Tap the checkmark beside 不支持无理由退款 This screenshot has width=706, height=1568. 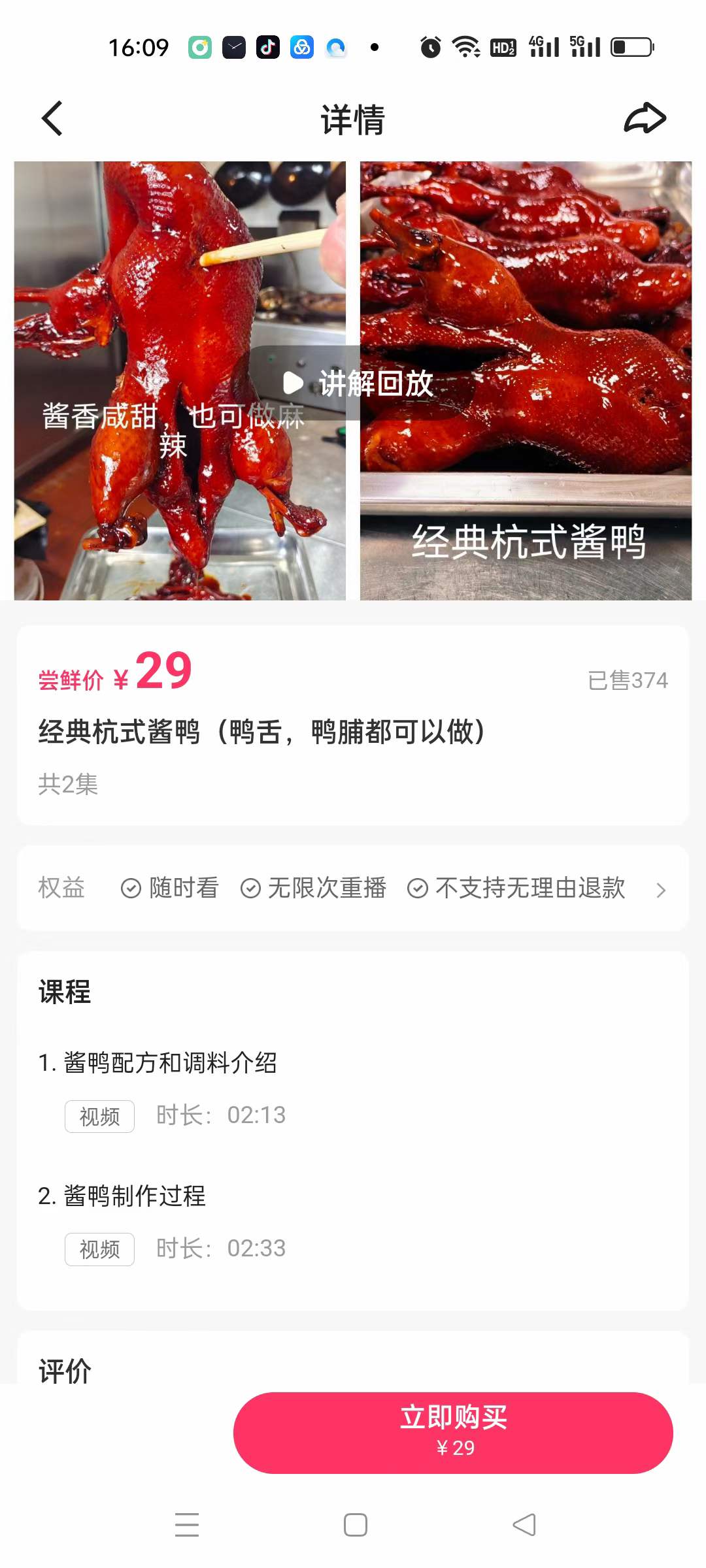pyautogui.click(x=418, y=889)
